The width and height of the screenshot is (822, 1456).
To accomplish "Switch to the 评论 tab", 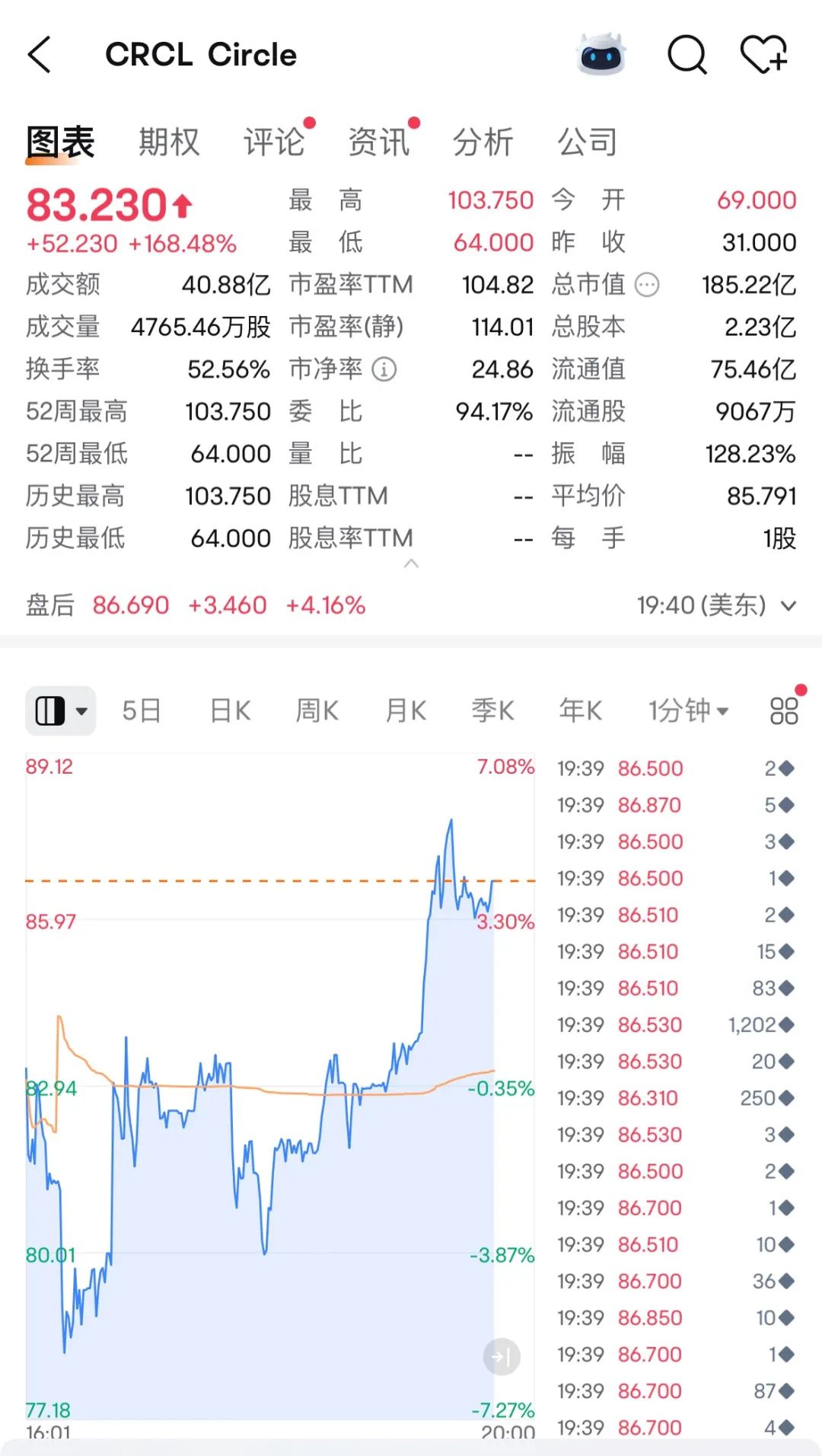I will pyautogui.click(x=274, y=142).
